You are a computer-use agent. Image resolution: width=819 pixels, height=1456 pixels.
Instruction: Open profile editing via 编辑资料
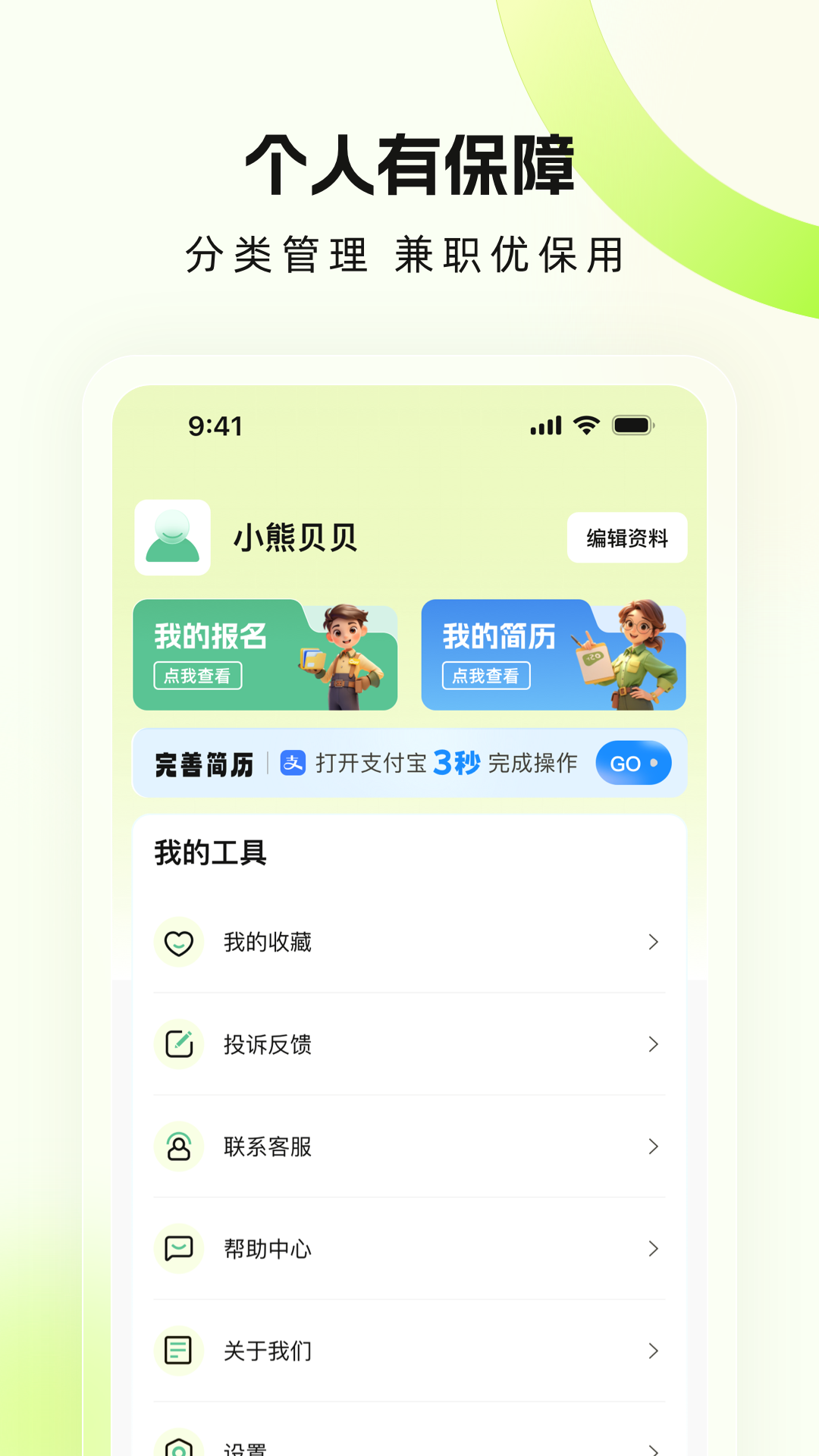[x=627, y=538]
